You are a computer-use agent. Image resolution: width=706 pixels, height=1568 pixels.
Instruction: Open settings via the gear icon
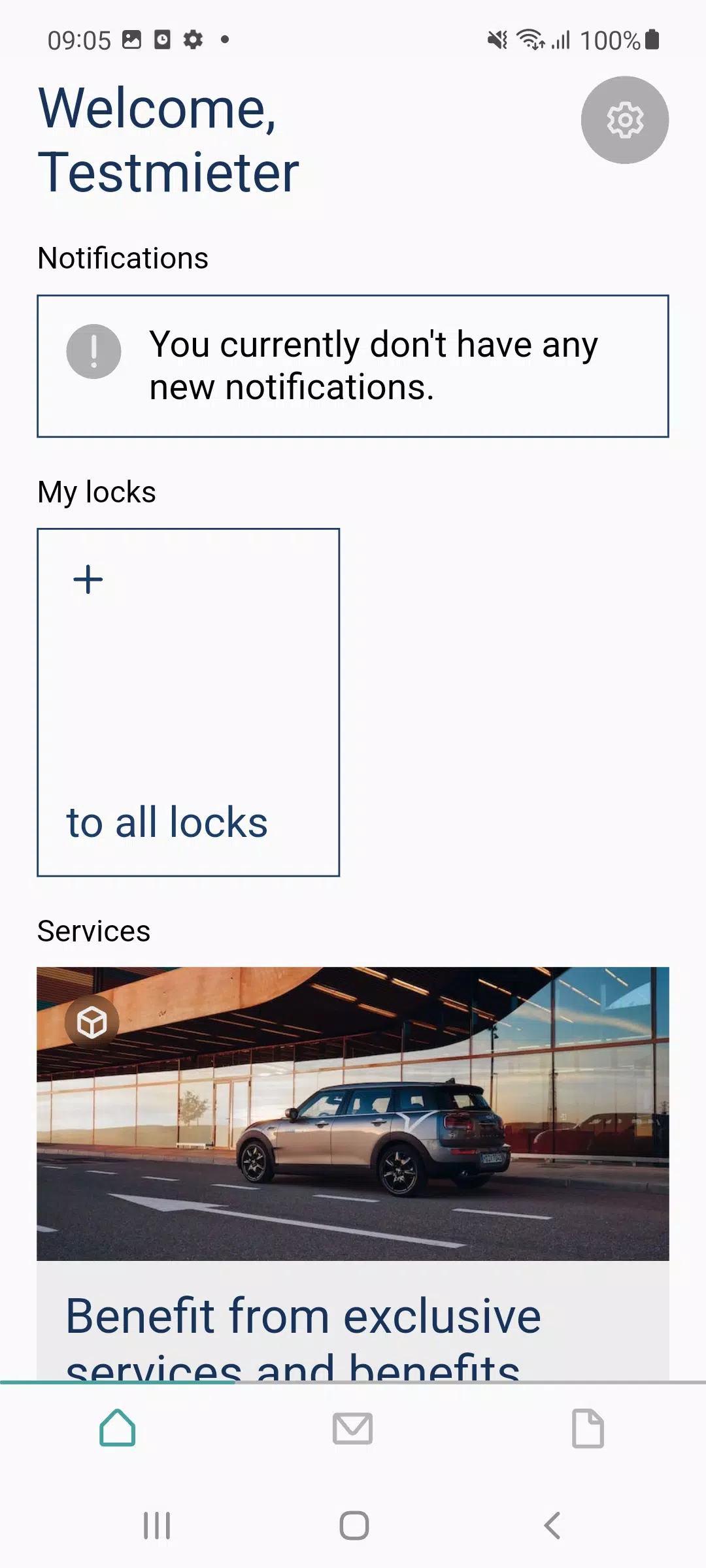click(x=624, y=120)
